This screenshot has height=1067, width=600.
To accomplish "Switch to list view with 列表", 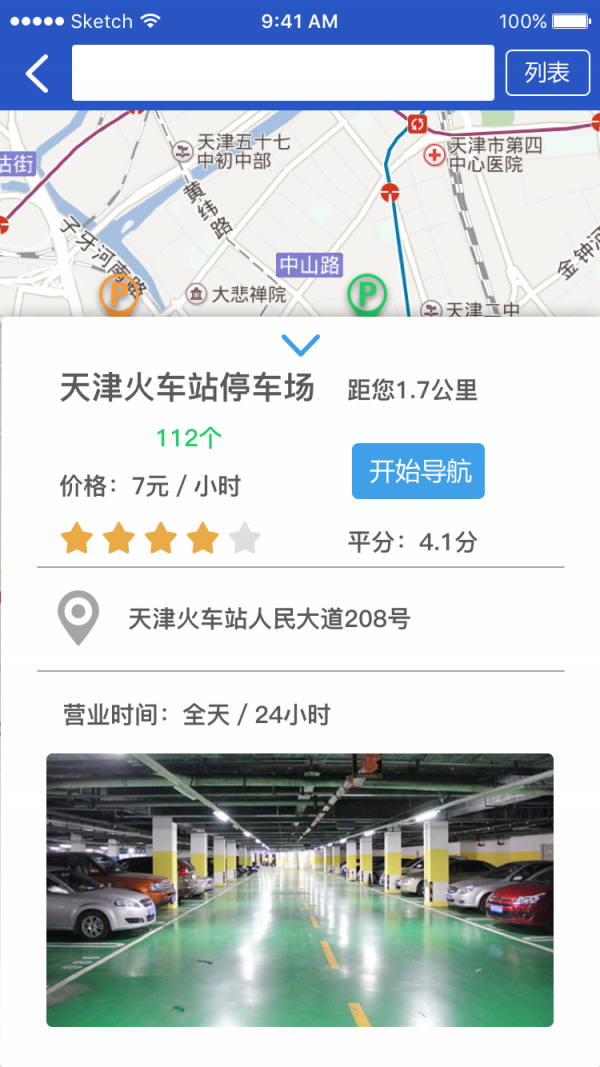I will pyautogui.click(x=547, y=73).
